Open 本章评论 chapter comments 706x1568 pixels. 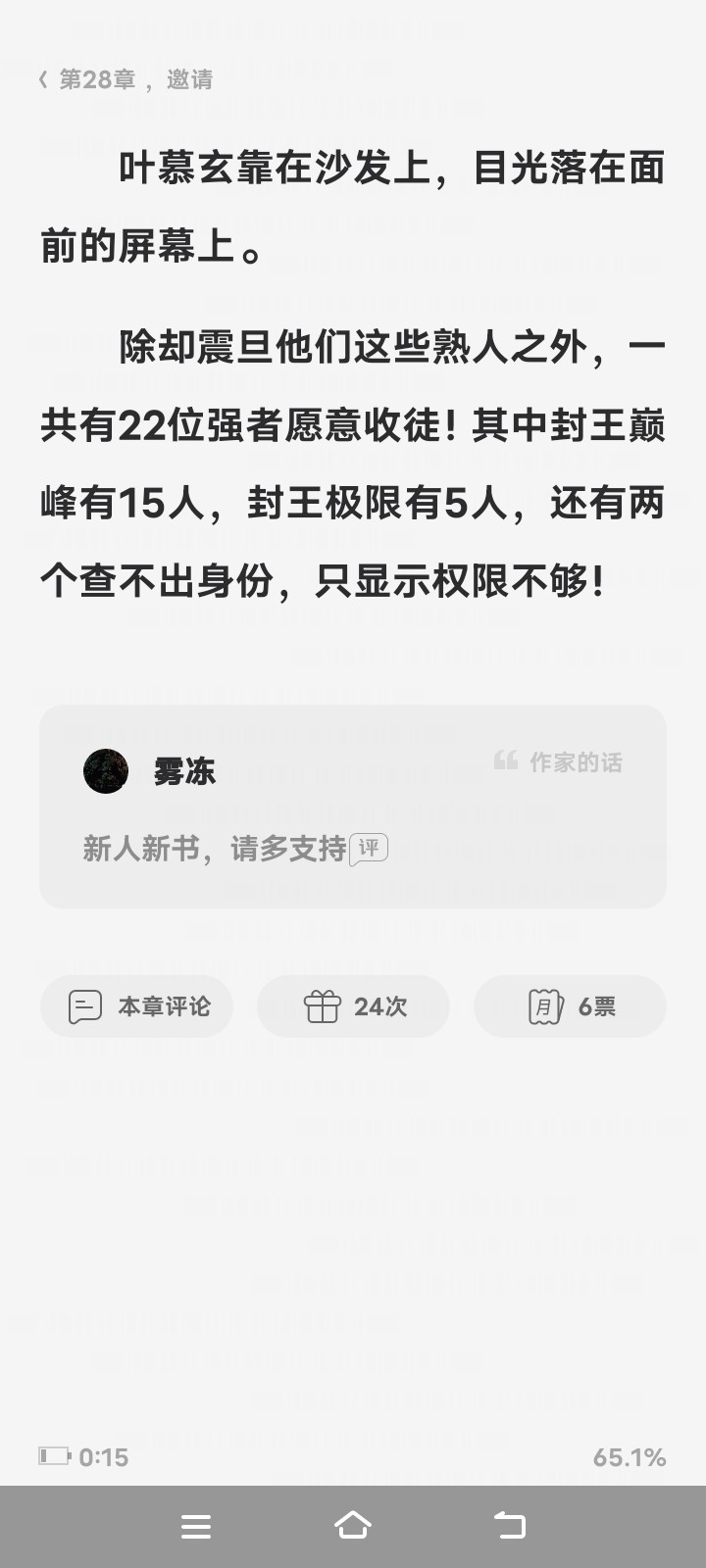[137, 1006]
